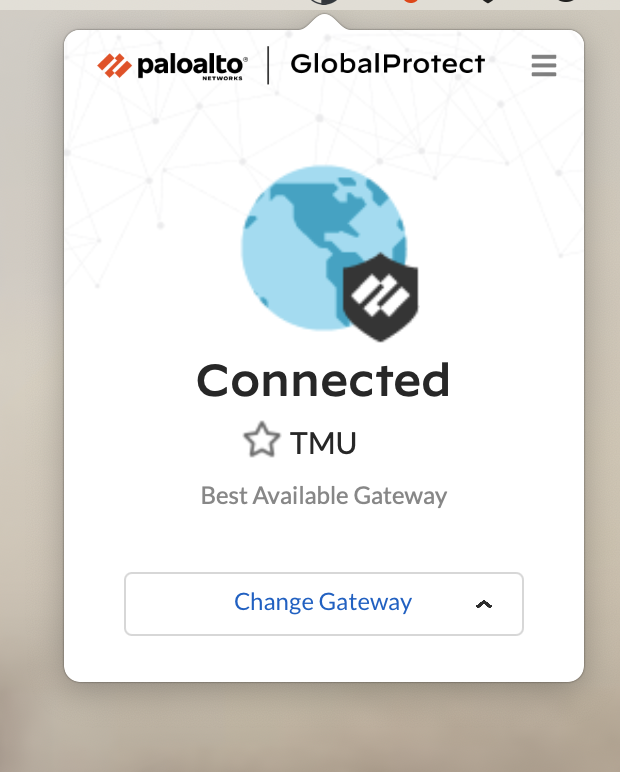The width and height of the screenshot is (620, 772).
Task: Open the GlobalProtect hamburger menu
Action: (x=543, y=66)
